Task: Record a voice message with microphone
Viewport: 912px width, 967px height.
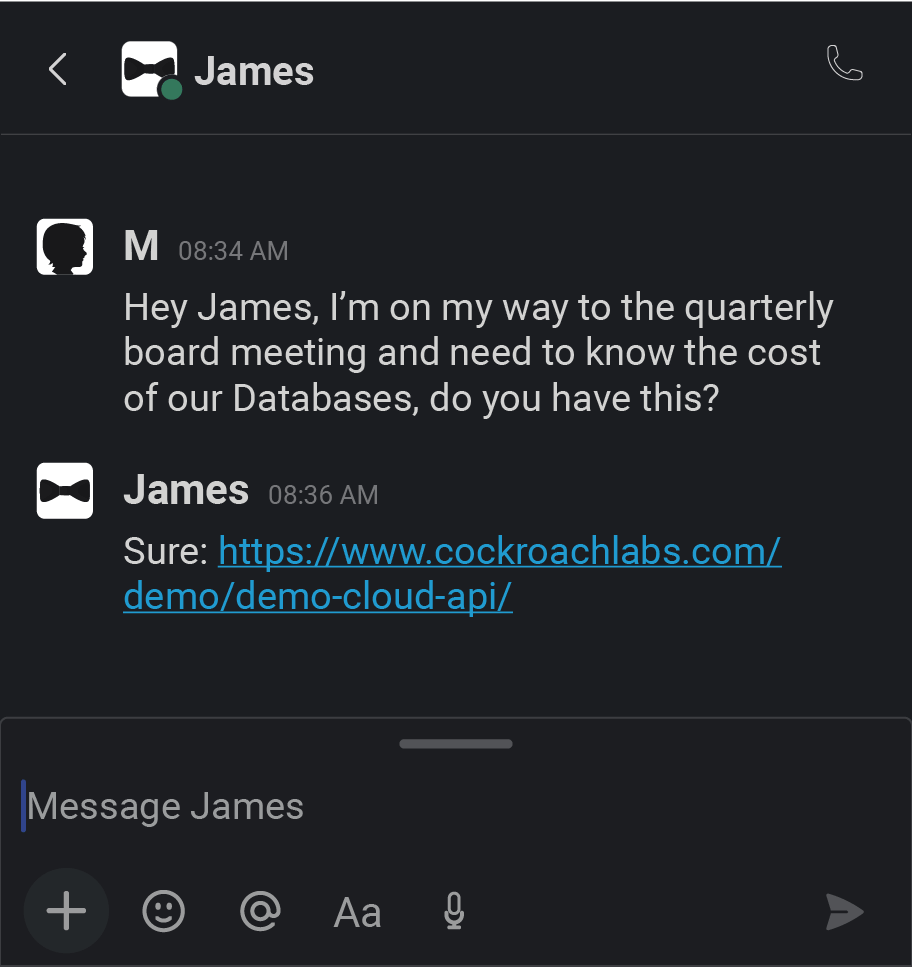Action: pyautogui.click(x=454, y=911)
